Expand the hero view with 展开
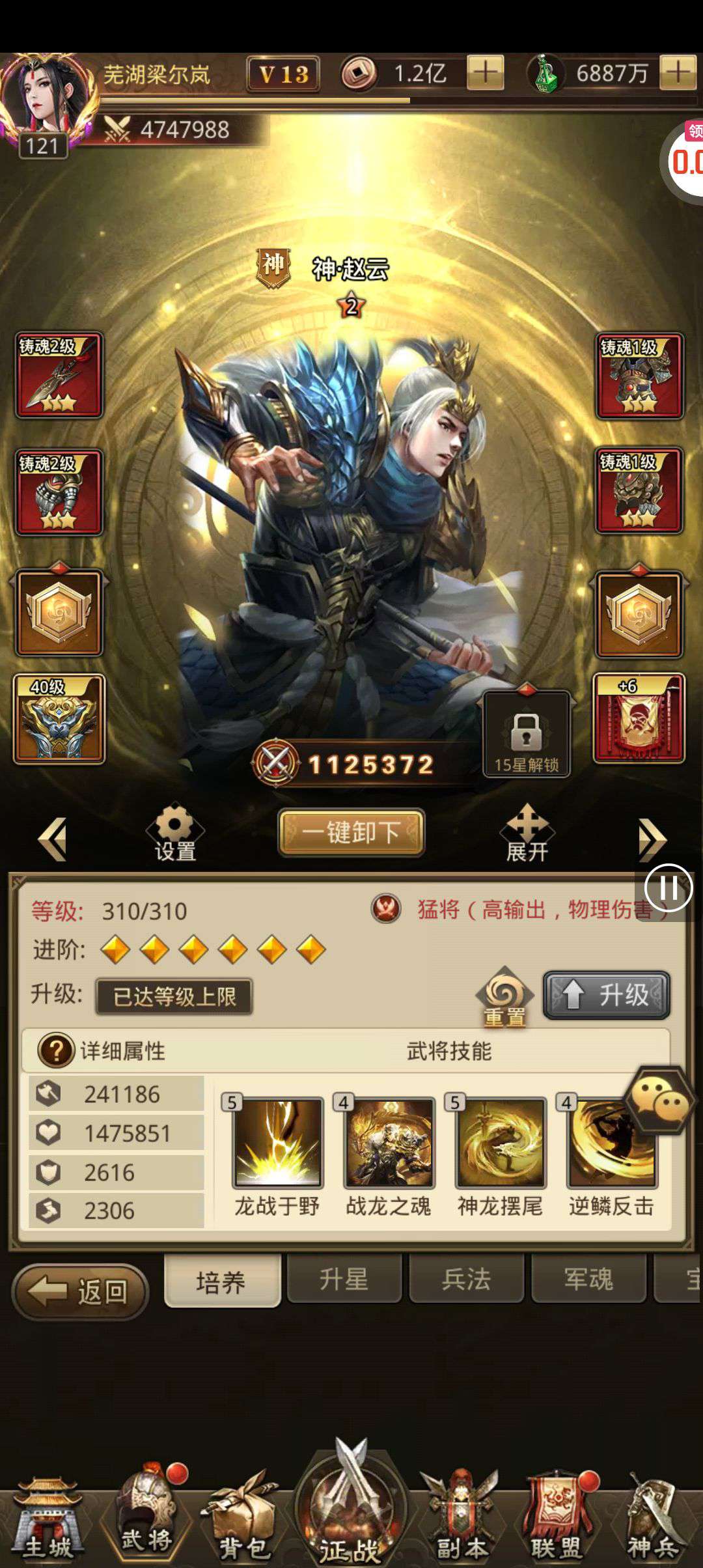 click(x=527, y=833)
